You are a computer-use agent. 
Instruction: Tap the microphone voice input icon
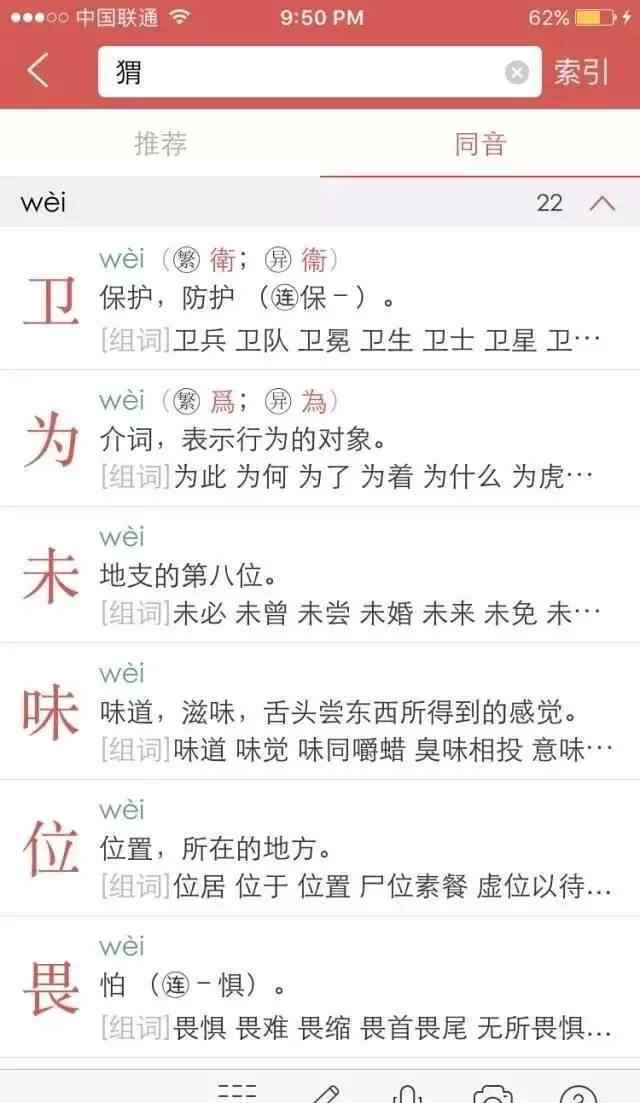click(x=408, y=1093)
